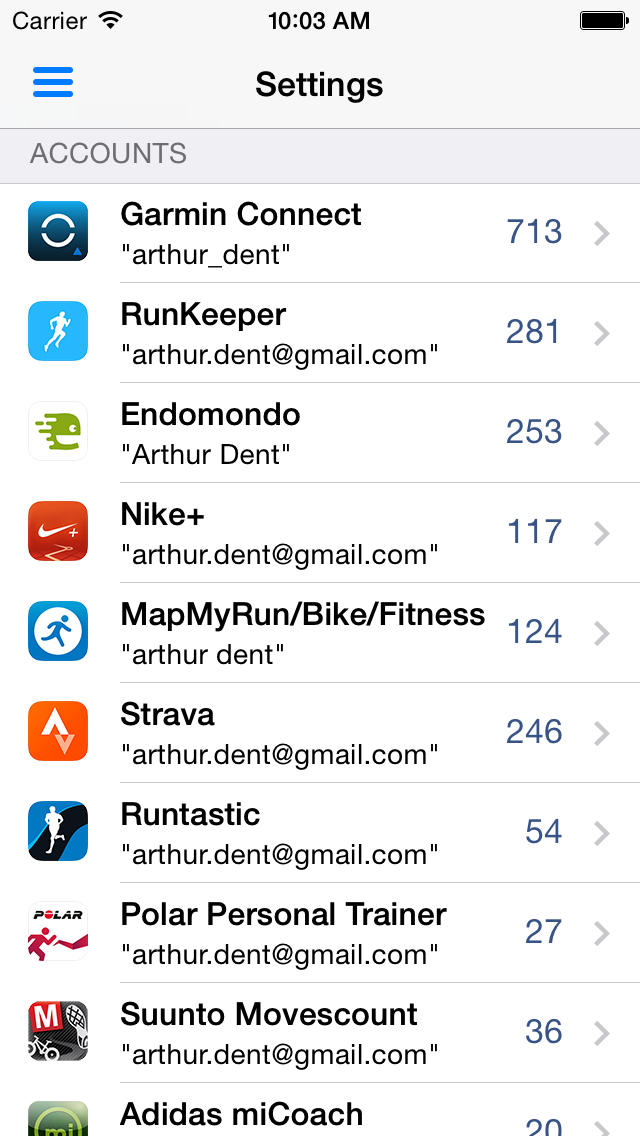
Task: Open the Adidas miCoach account
Action: (320, 1115)
